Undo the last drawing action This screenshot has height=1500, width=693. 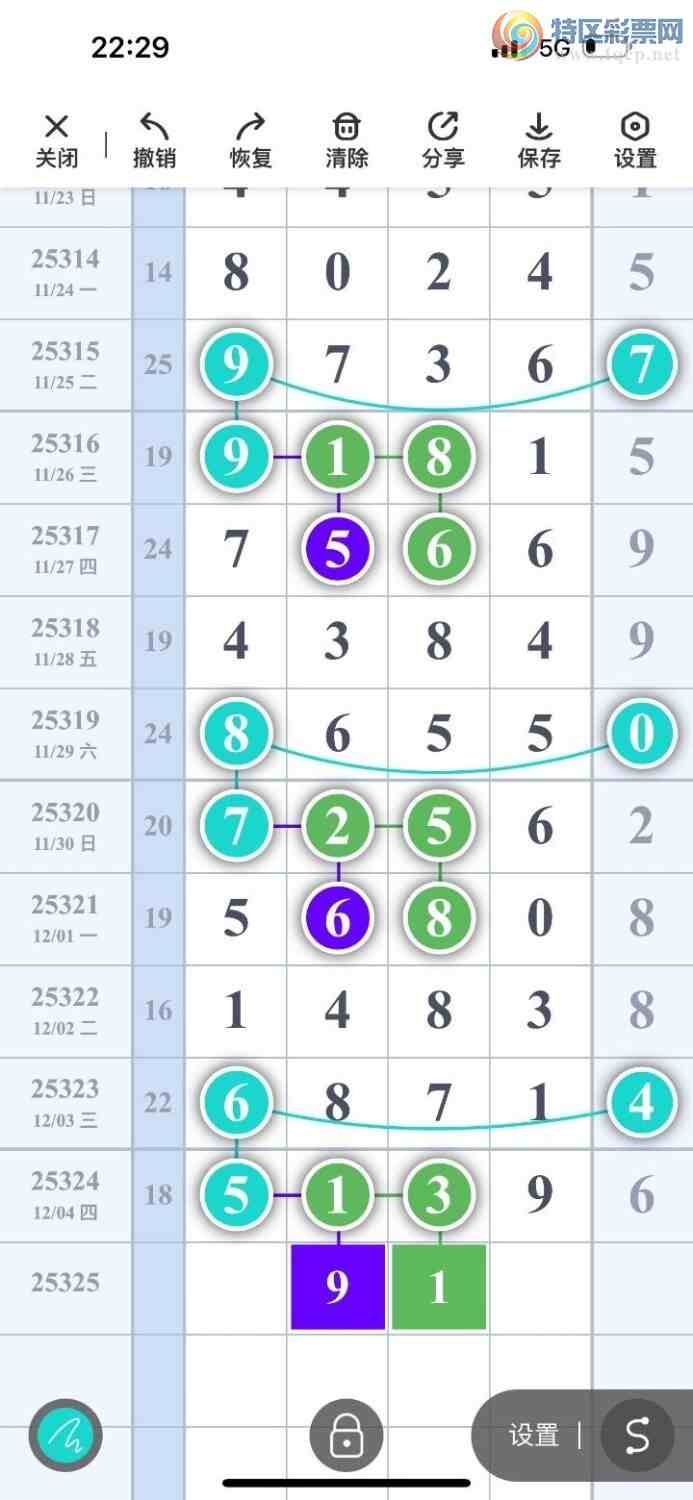(154, 140)
